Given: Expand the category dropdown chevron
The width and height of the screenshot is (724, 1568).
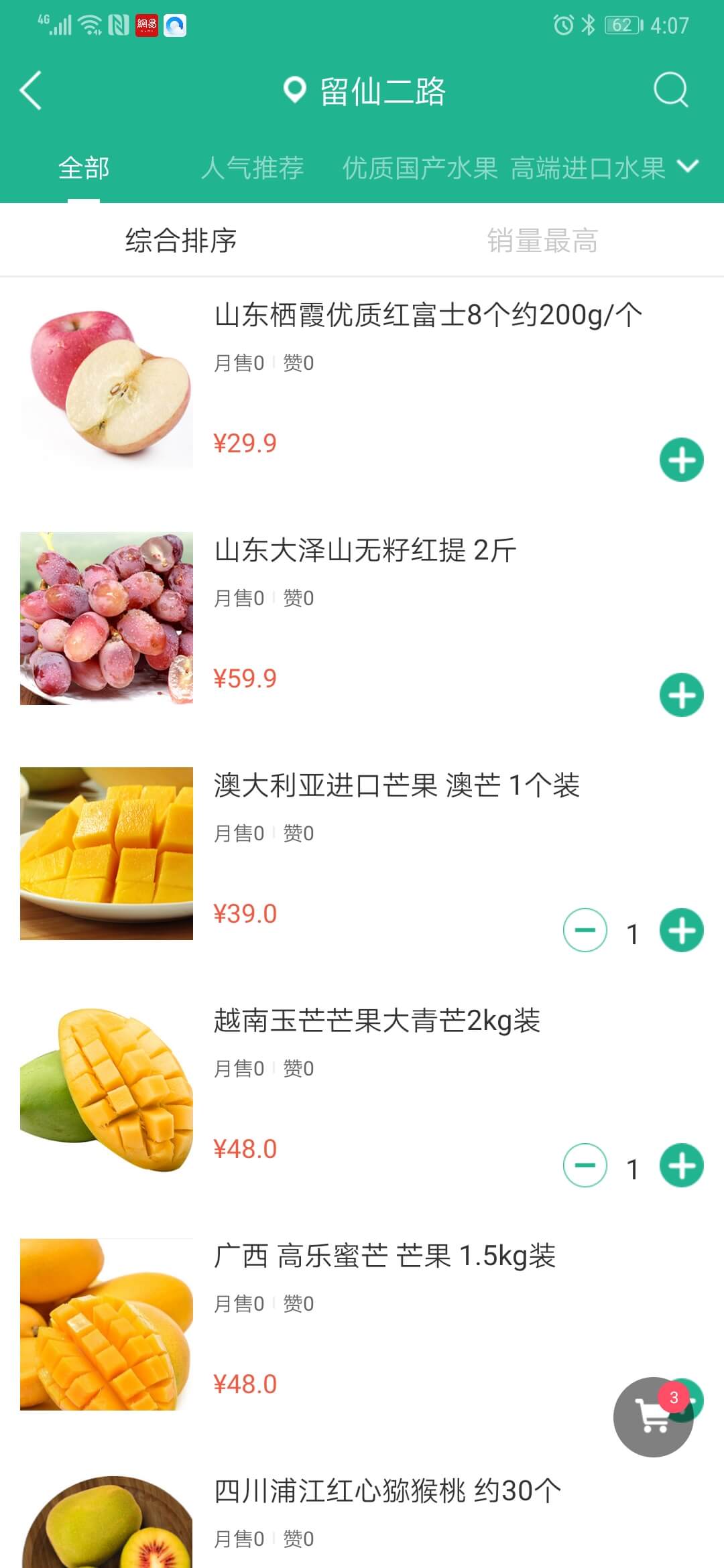Looking at the screenshot, I should (x=688, y=166).
